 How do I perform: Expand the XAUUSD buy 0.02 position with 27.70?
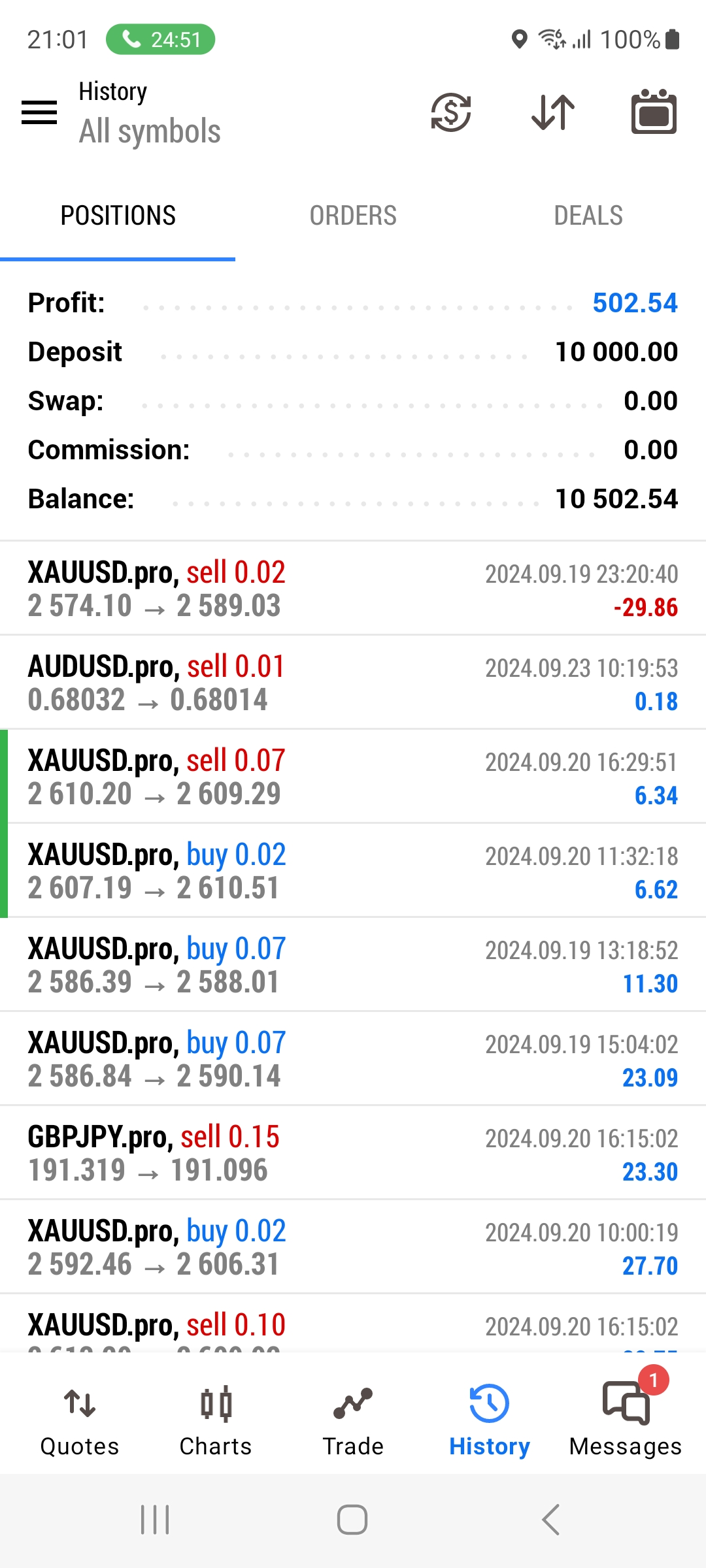353,1247
